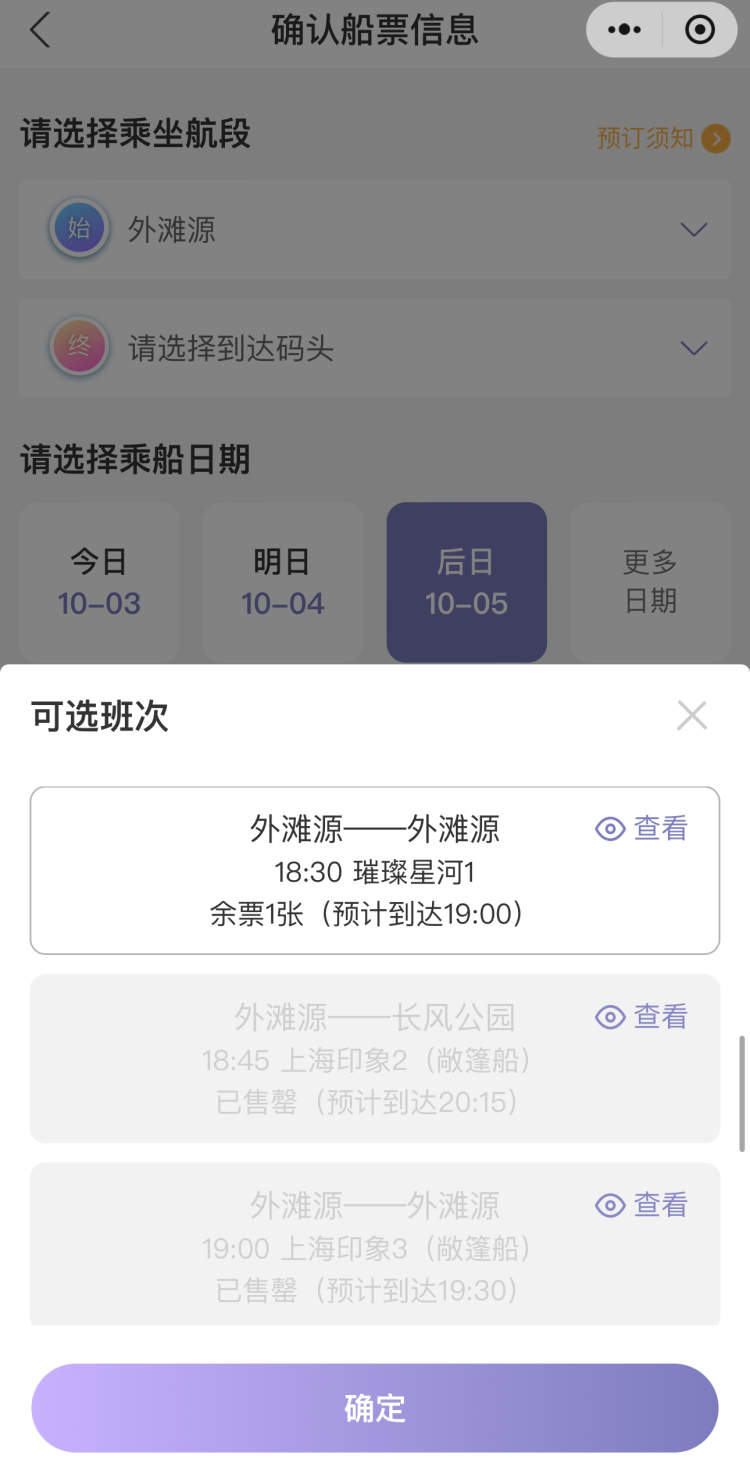Image resolution: width=750 pixels, height=1463 pixels.
Task: Dismiss the 可选班次 sheet
Action: coord(691,716)
